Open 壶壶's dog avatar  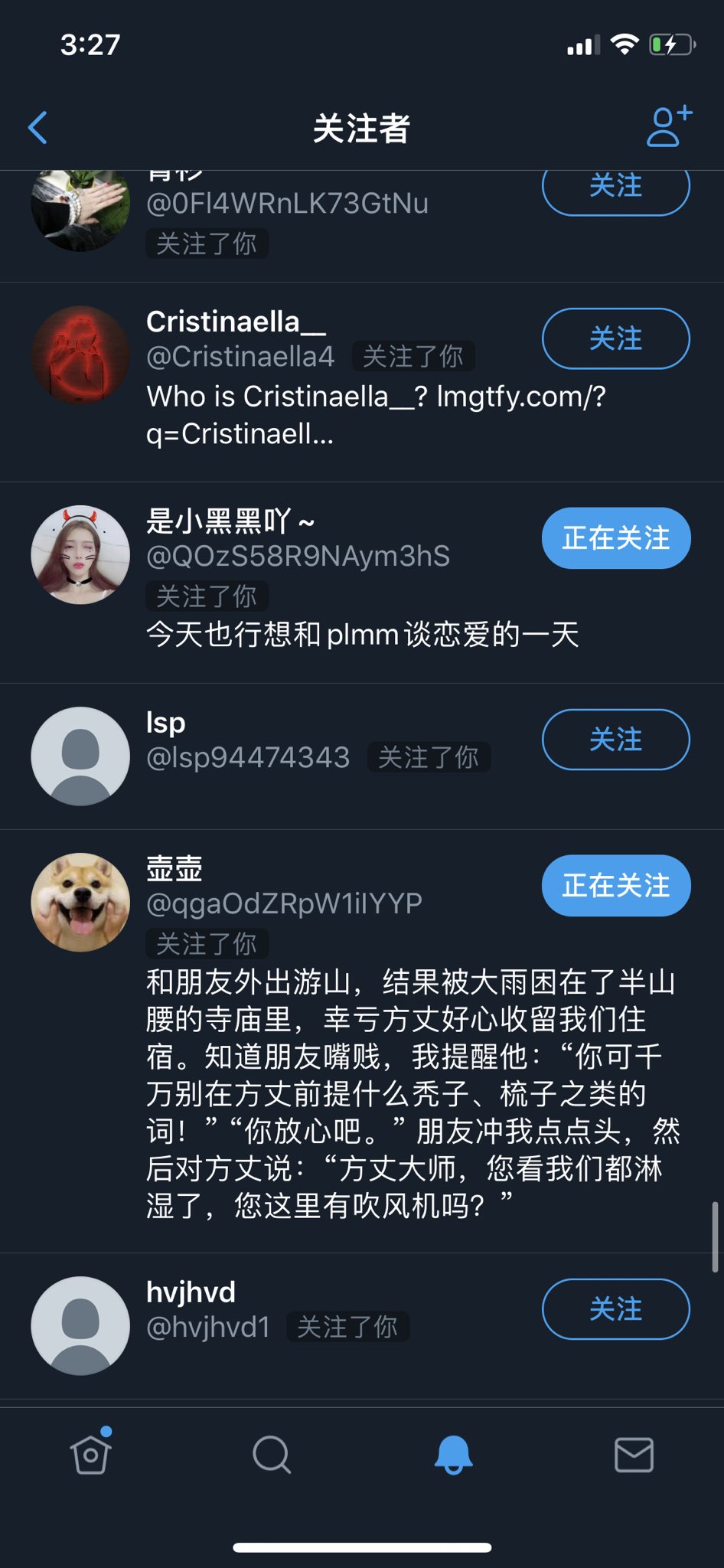pos(80,903)
